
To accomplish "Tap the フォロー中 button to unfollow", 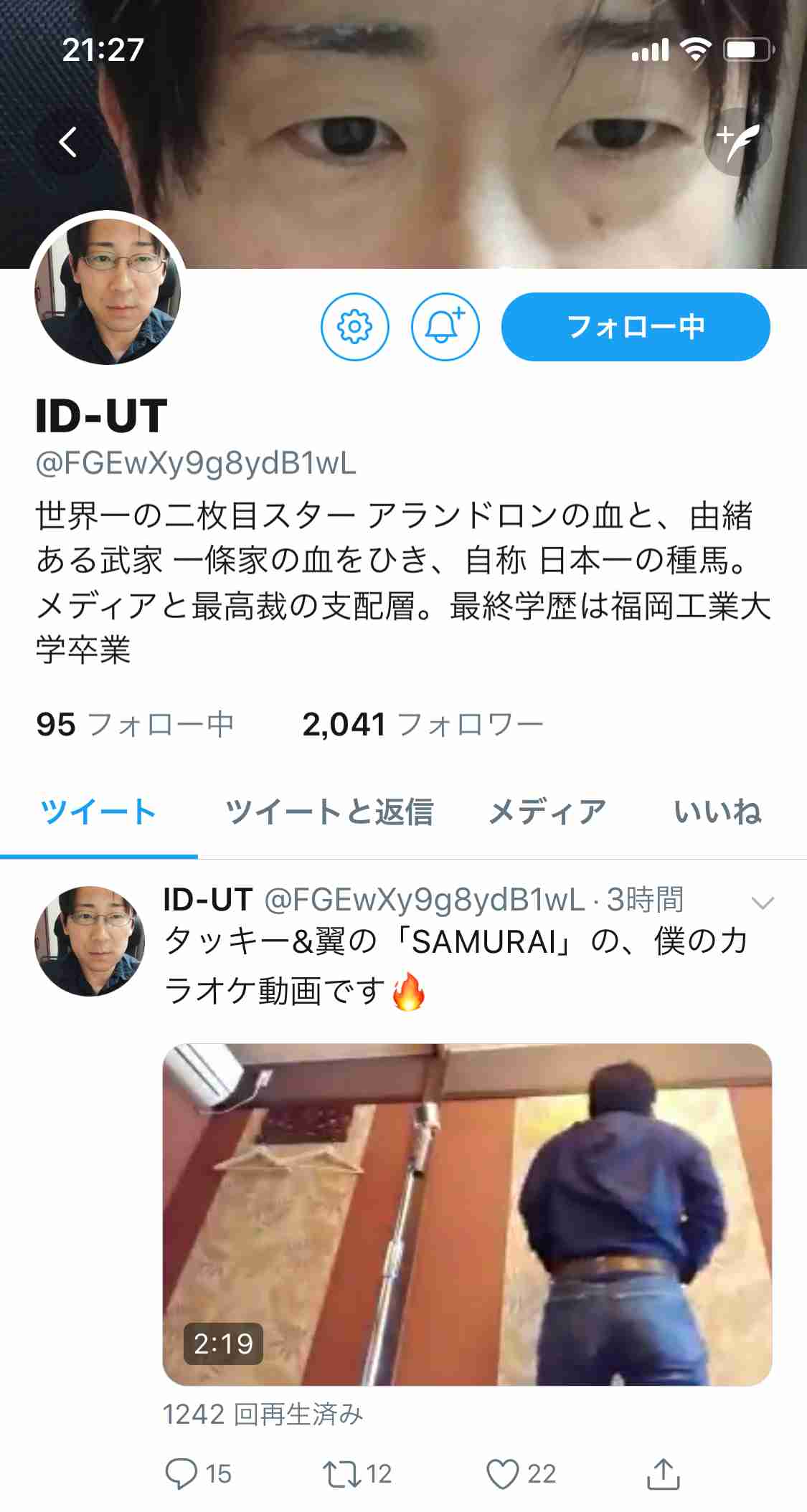I will [x=636, y=327].
